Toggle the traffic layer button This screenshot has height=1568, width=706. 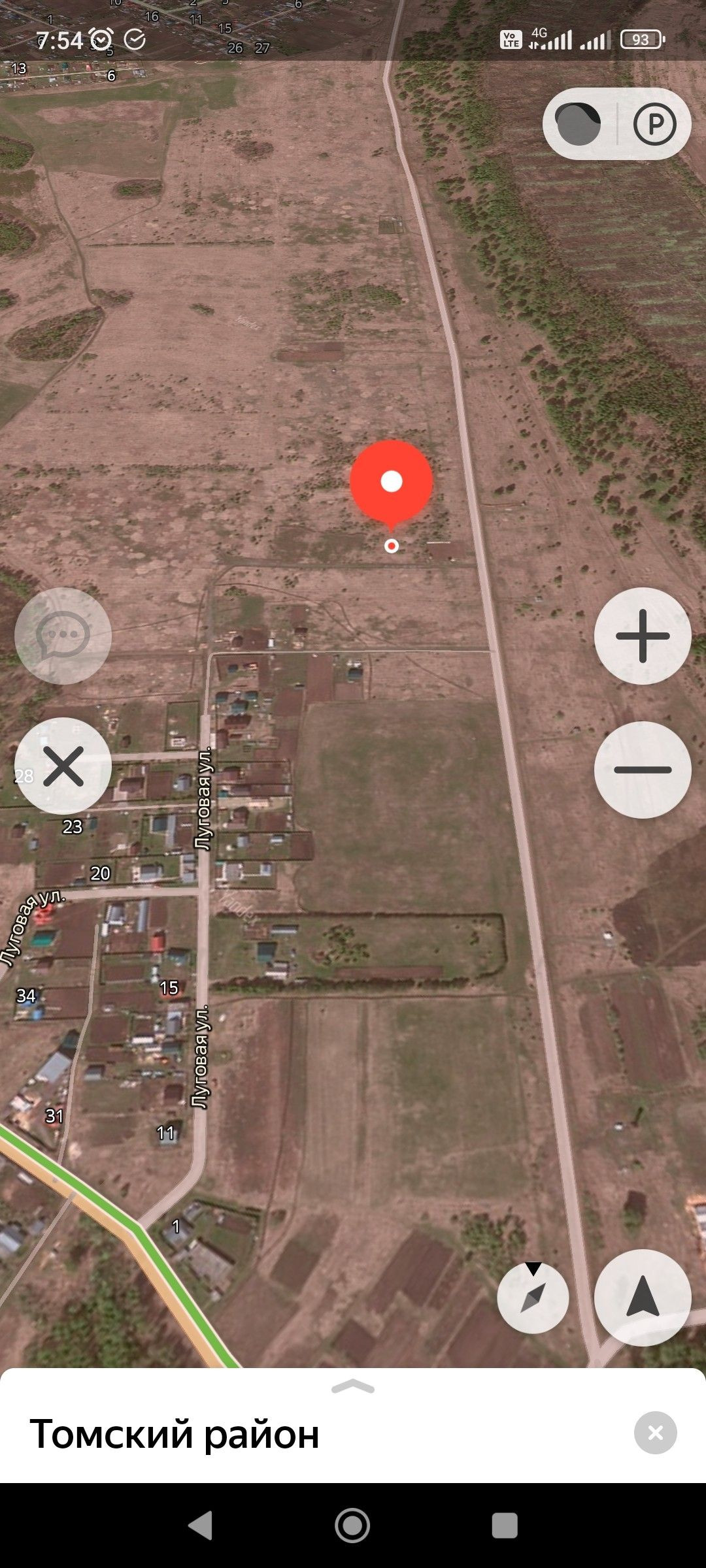click(x=578, y=124)
